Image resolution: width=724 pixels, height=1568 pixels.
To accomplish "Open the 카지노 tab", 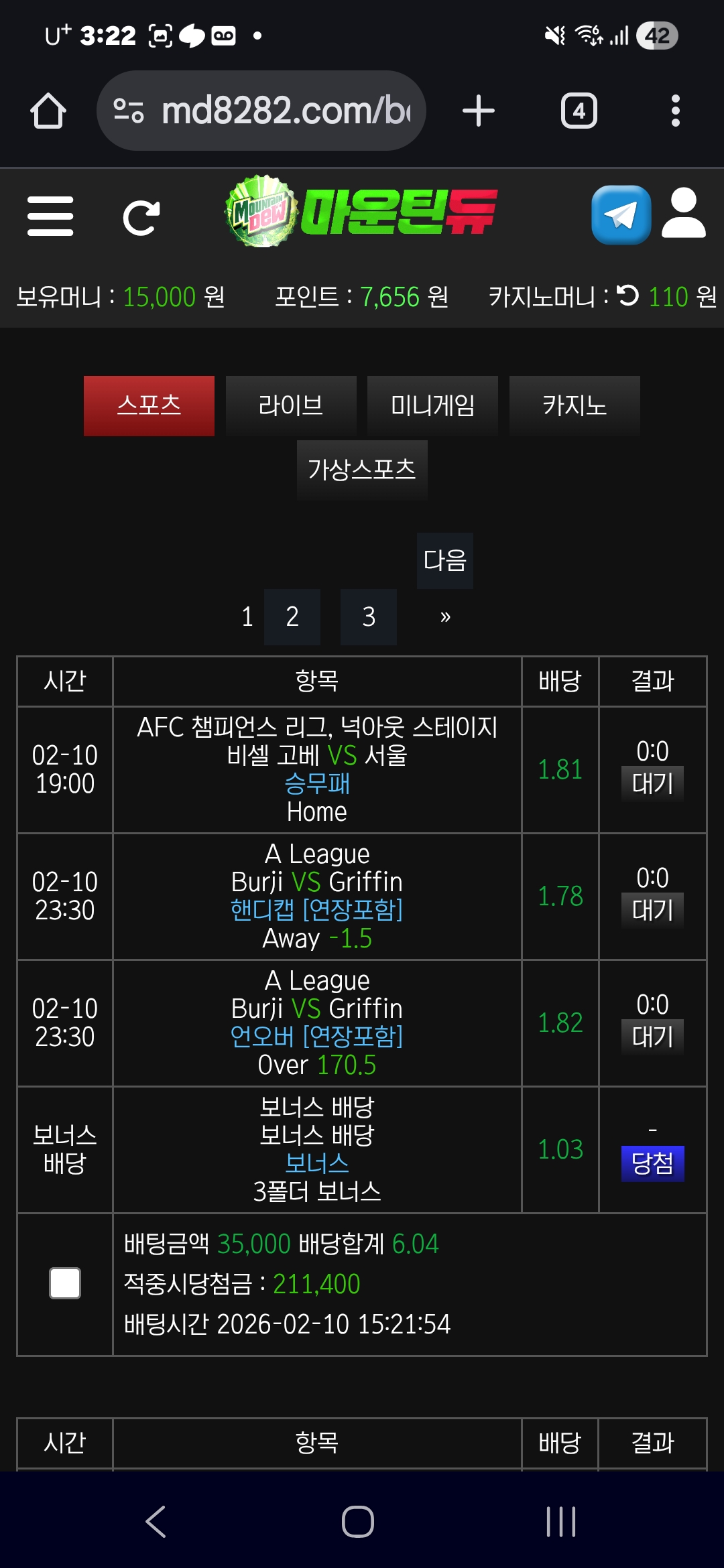I will coord(575,405).
